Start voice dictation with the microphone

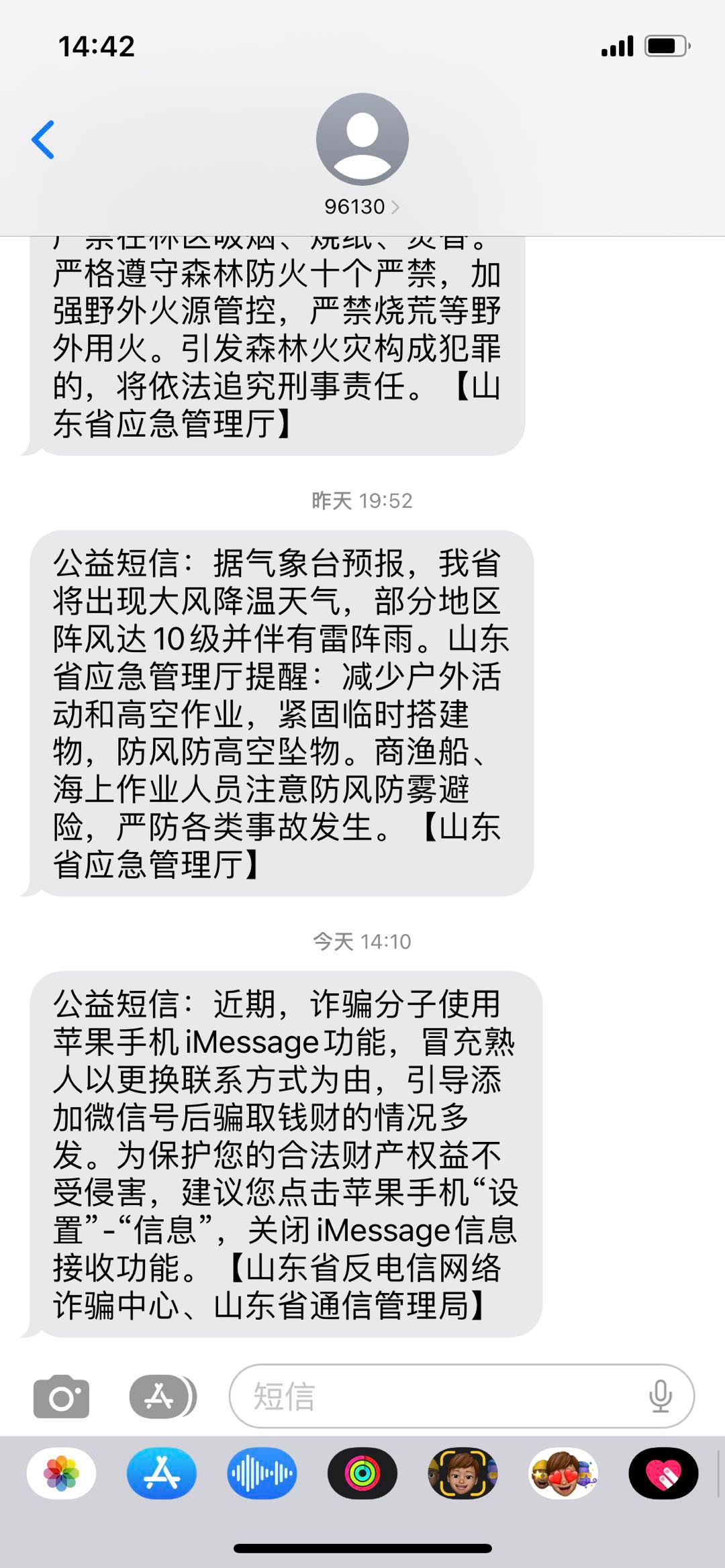pyautogui.click(x=661, y=1396)
